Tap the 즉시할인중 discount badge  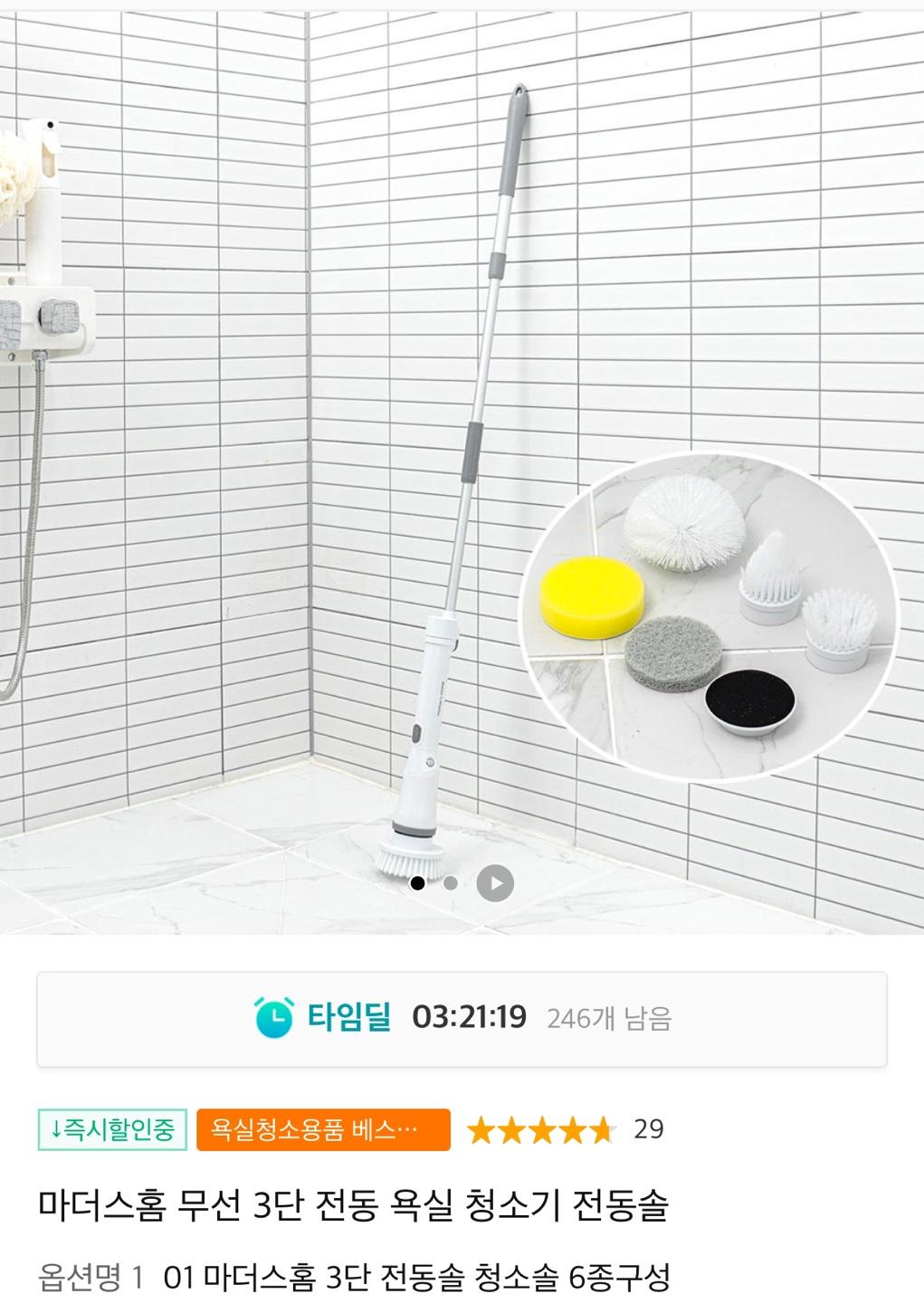coord(112,1129)
